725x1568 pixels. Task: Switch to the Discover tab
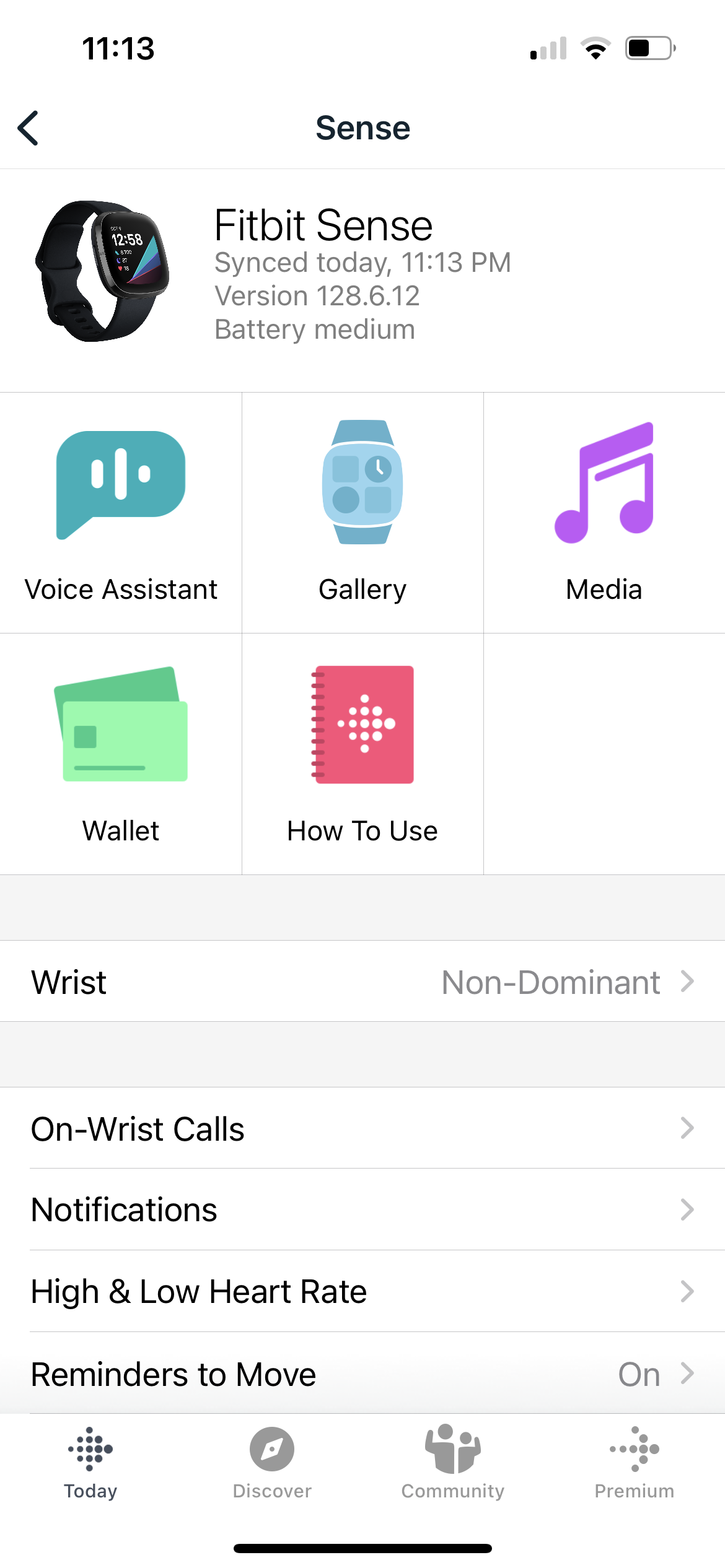click(272, 1461)
